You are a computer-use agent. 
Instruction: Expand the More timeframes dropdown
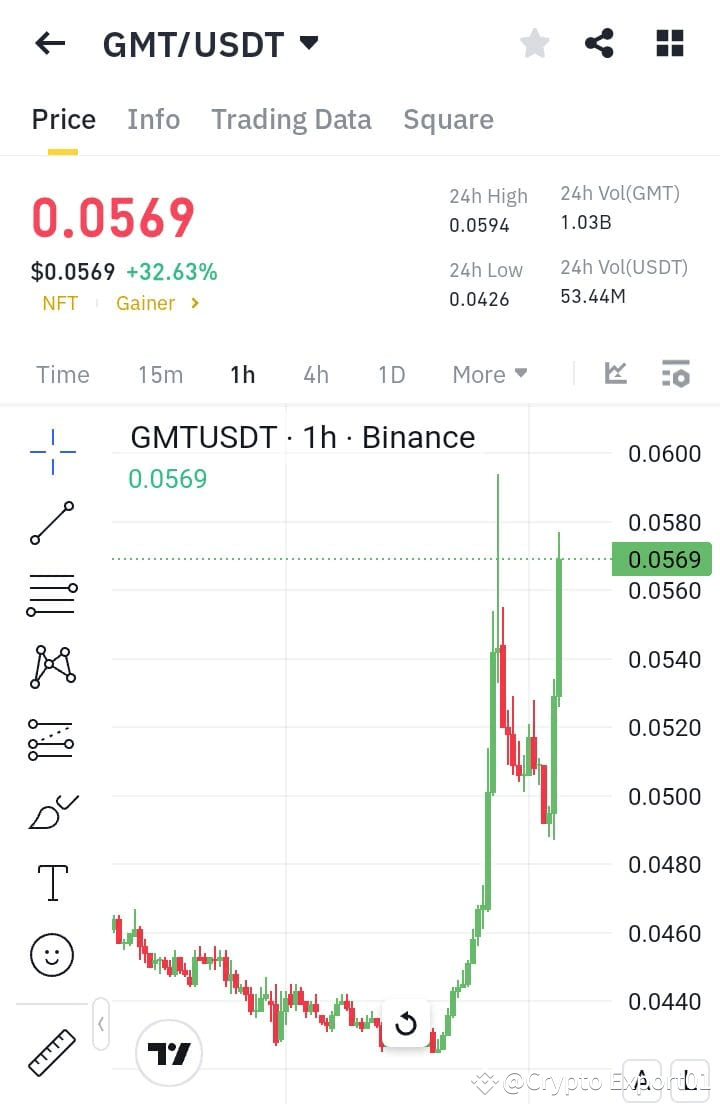pyautogui.click(x=489, y=373)
